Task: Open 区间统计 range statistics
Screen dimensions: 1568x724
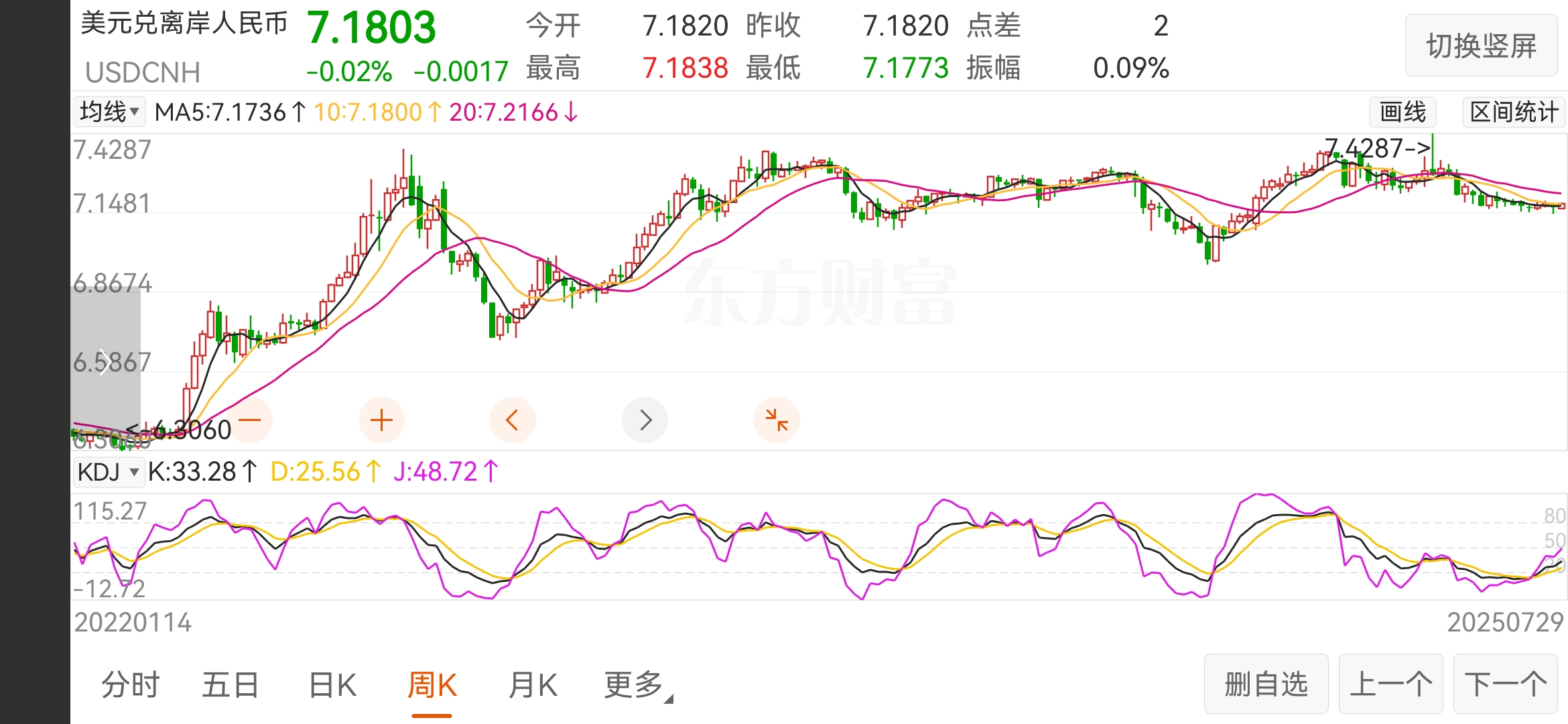Action: pos(1514,112)
